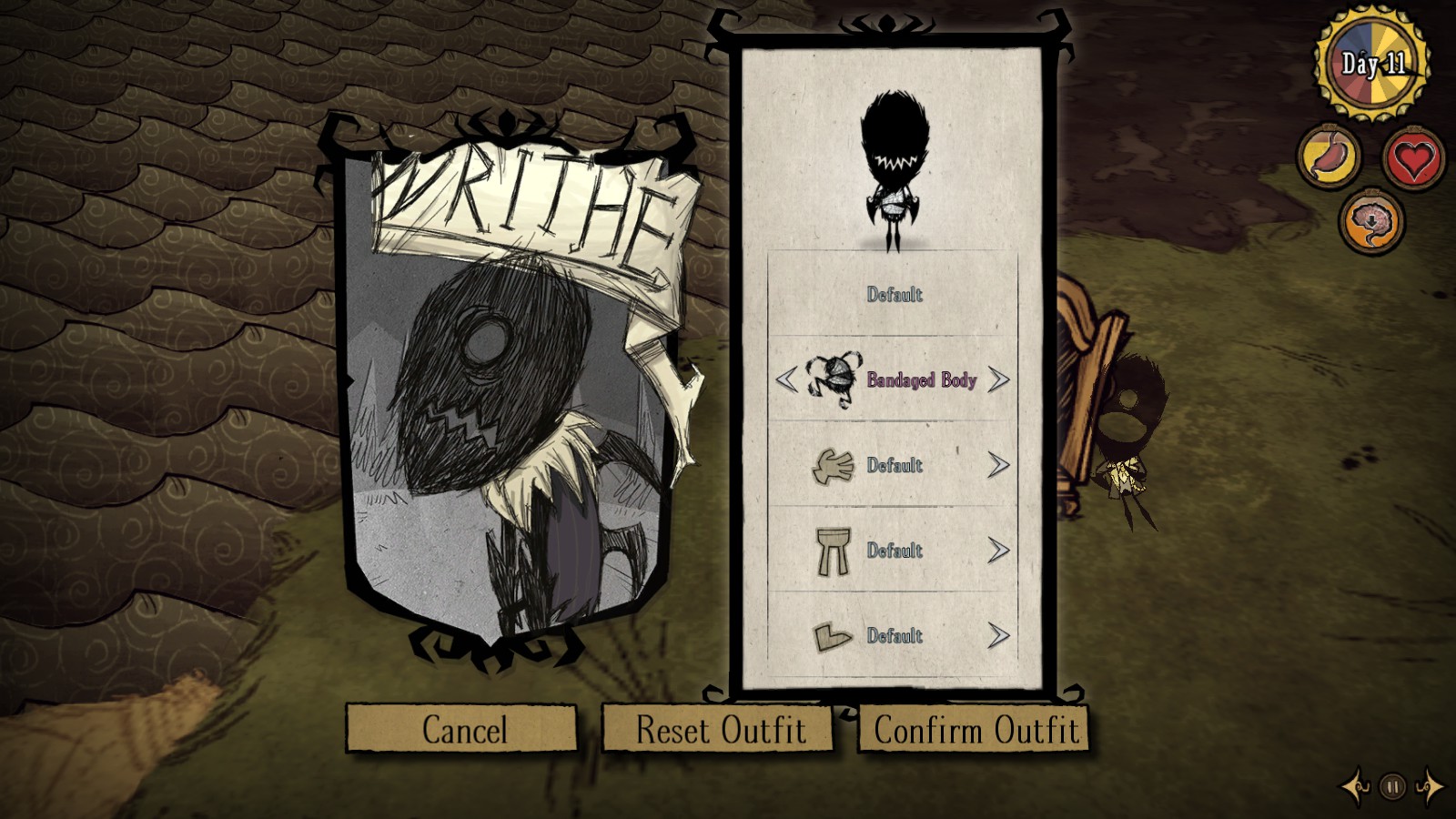Image resolution: width=1456 pixels, height=819 pixels.
Task: Show next body skin after Bandaged Body
Action: point(998,379)
